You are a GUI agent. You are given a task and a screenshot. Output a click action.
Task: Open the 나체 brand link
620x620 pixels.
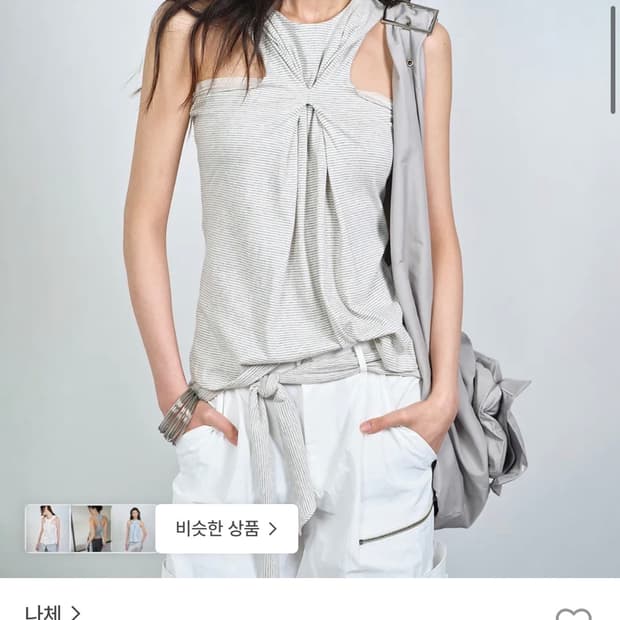53,613
